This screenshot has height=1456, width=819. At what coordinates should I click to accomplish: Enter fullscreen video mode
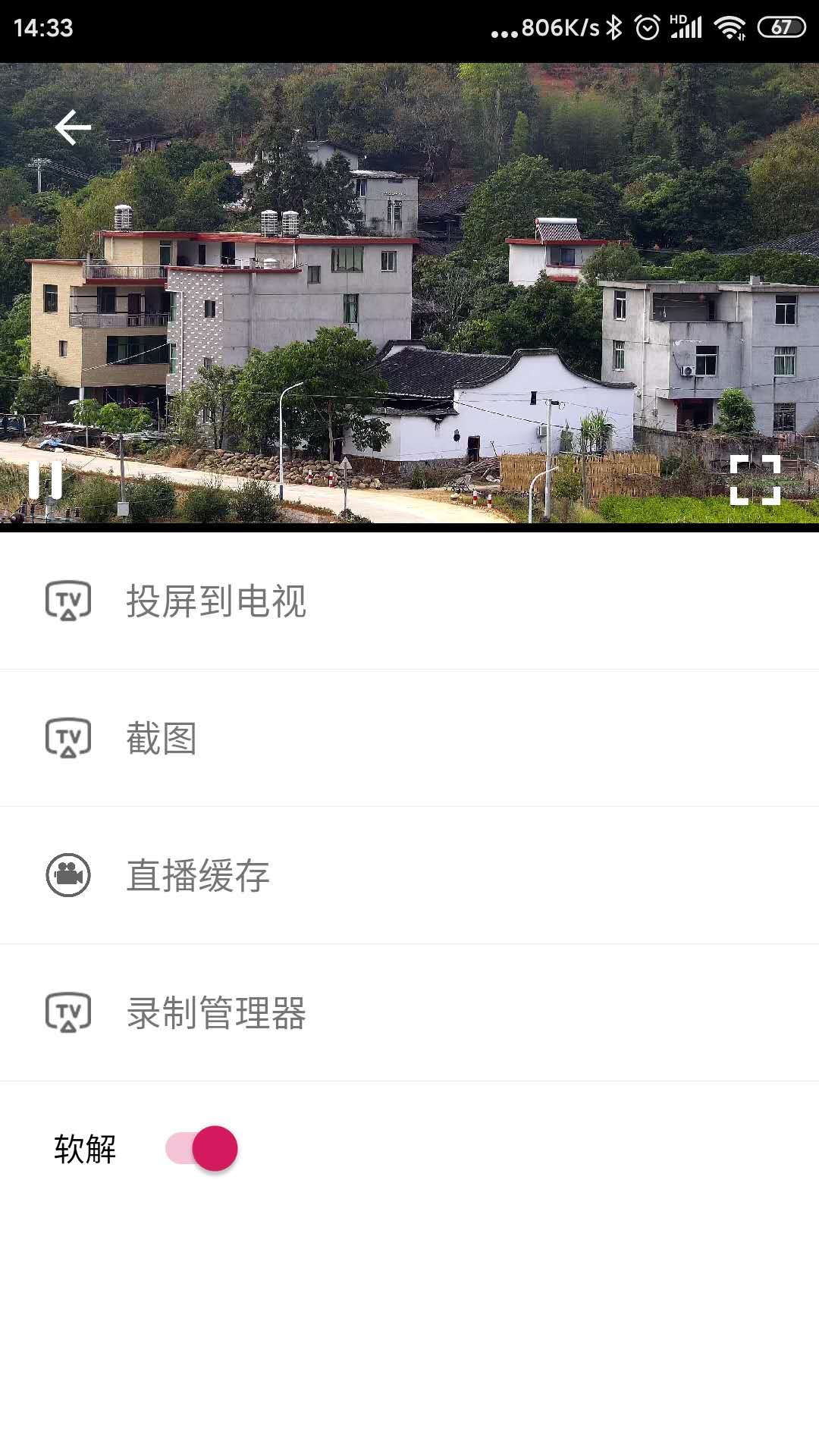pyautogui.click(x=755, y=480)
